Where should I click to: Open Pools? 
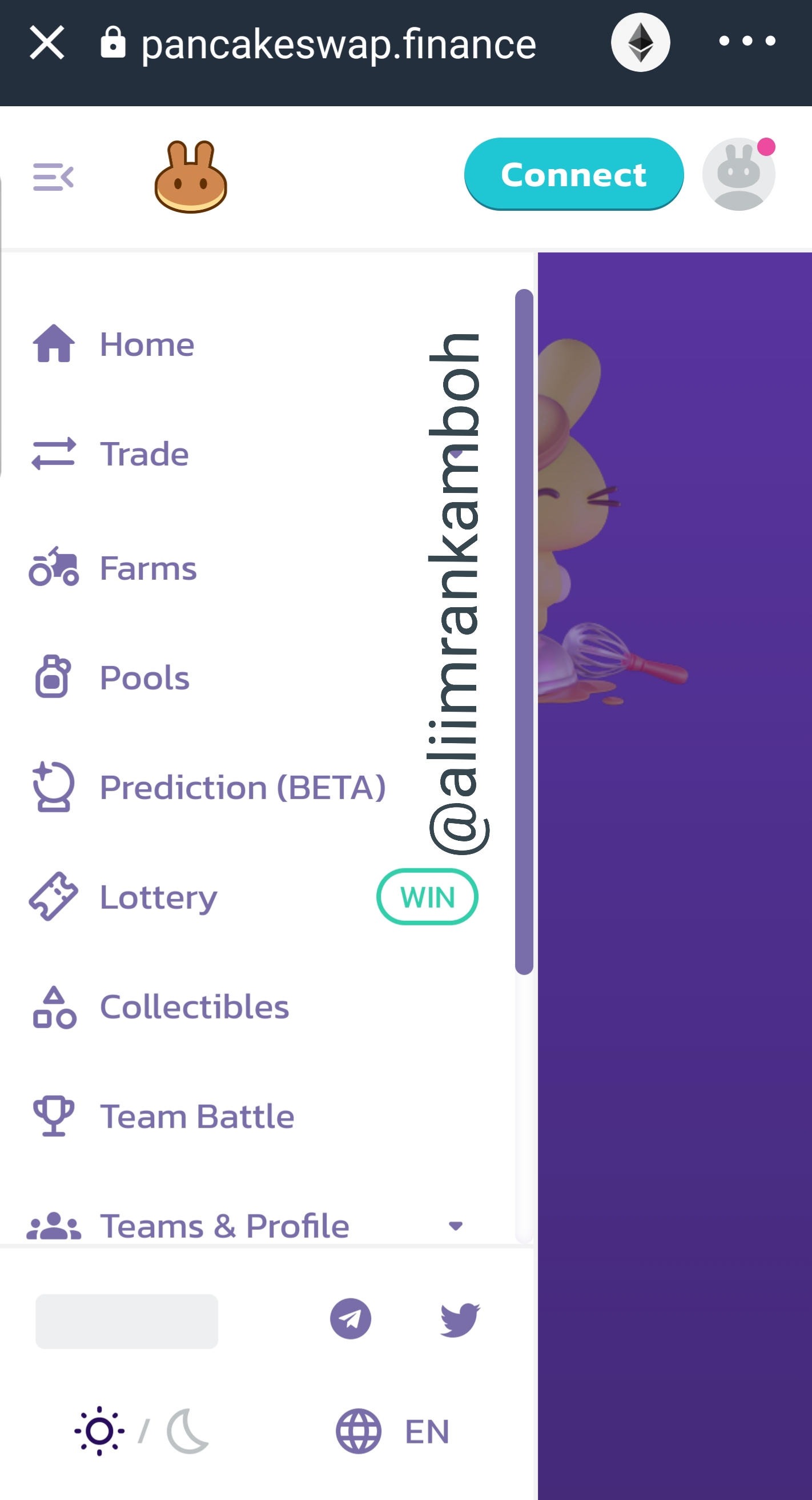(x=144, y=677)
